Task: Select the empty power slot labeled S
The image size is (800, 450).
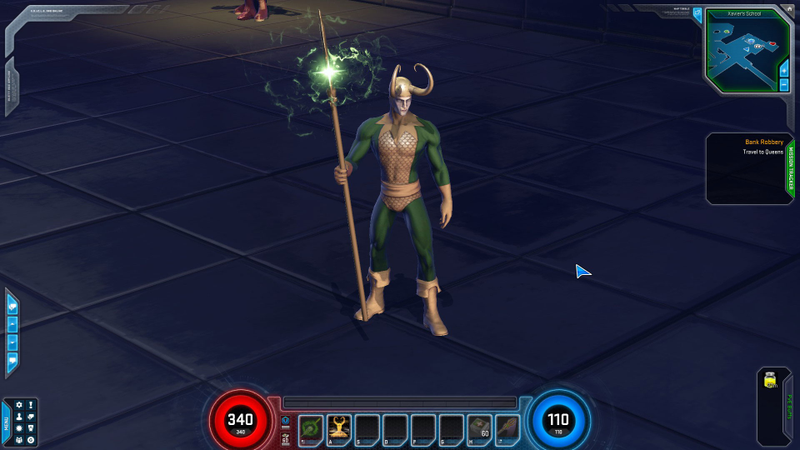Action: click(x=367, y=427)
